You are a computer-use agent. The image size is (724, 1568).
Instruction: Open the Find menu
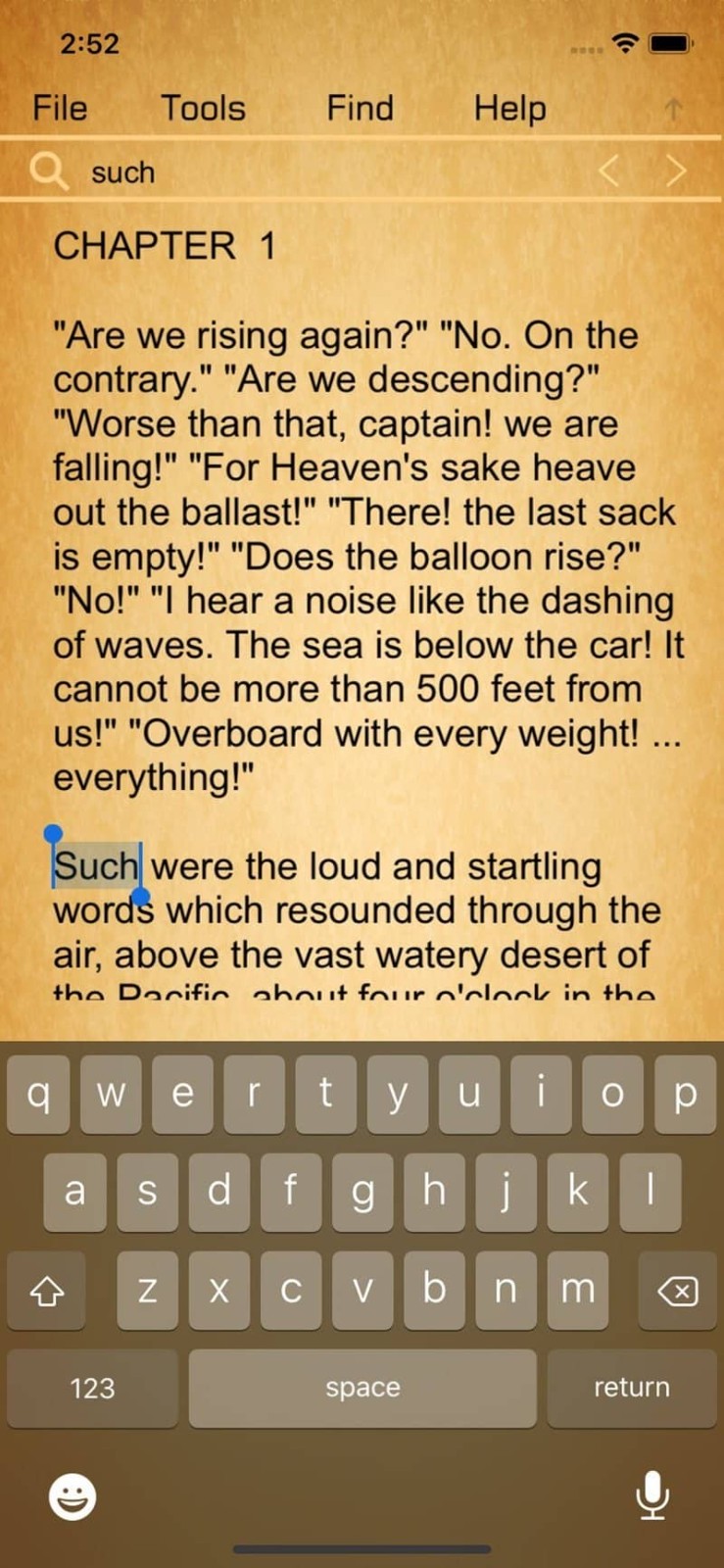point(360,108)
